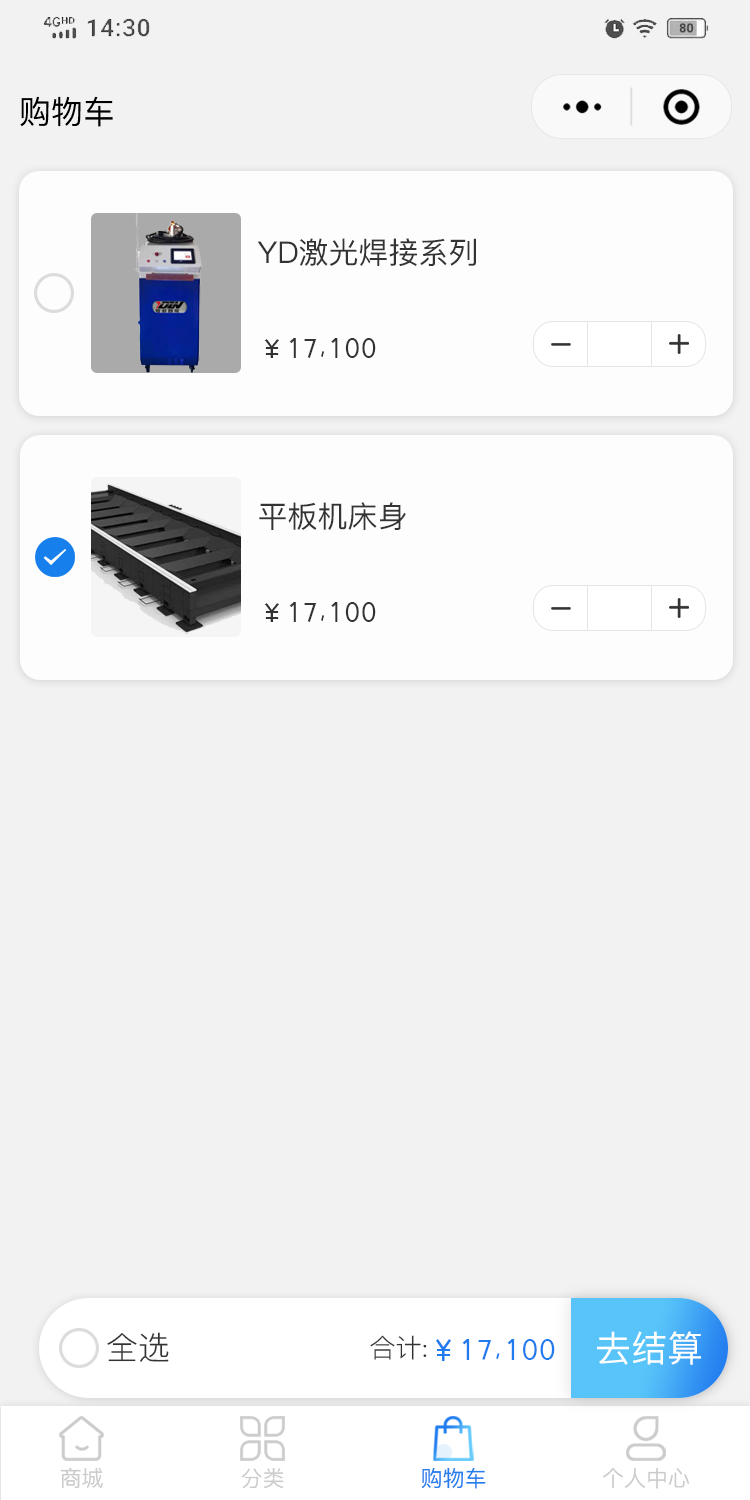Screen dimensions: 750x1500
Task: Open the YD激光焊接系列 product image
Action: pyautogui.click(x=166, y=293)
